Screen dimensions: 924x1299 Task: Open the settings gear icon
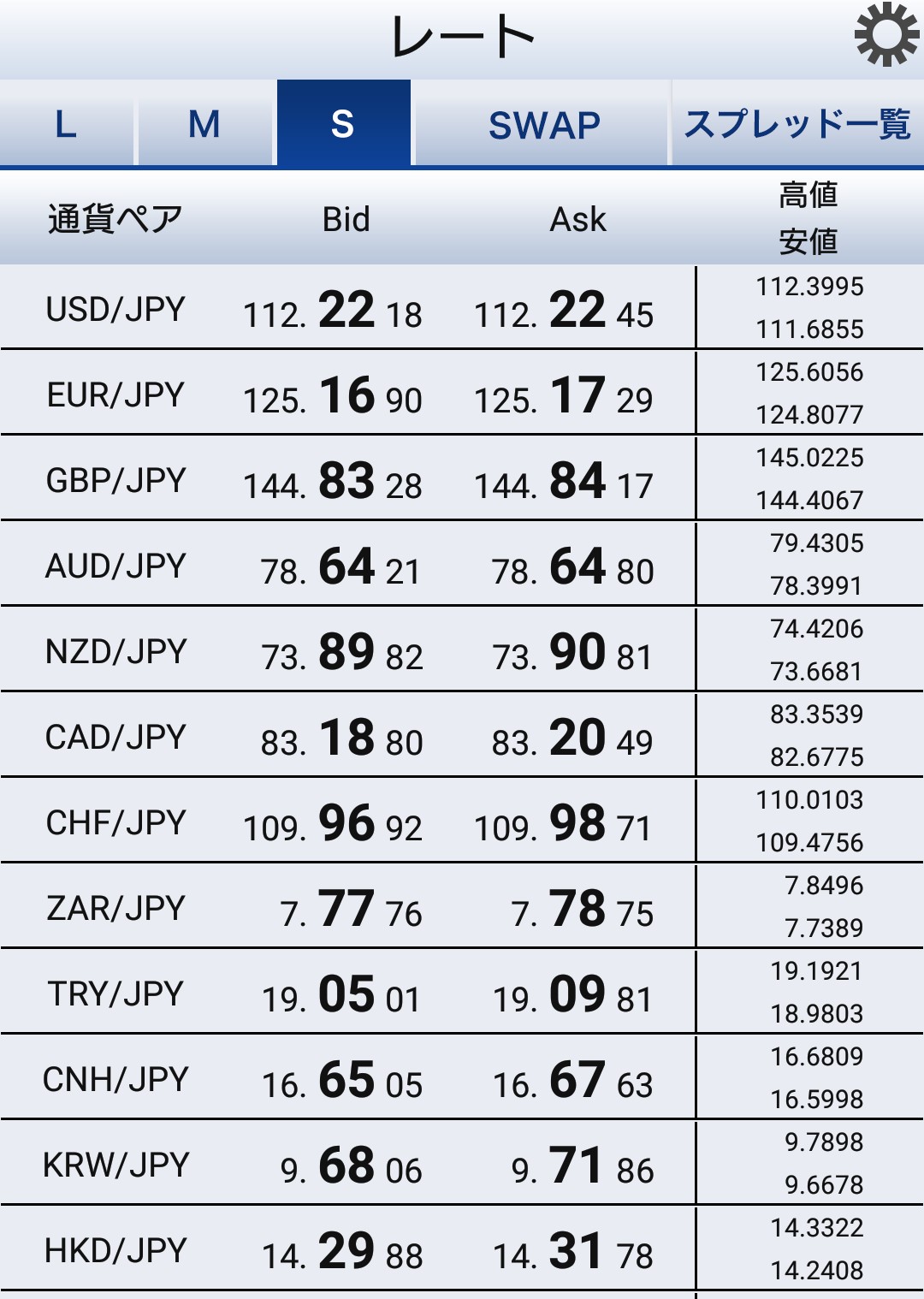[x=886, y=34]
